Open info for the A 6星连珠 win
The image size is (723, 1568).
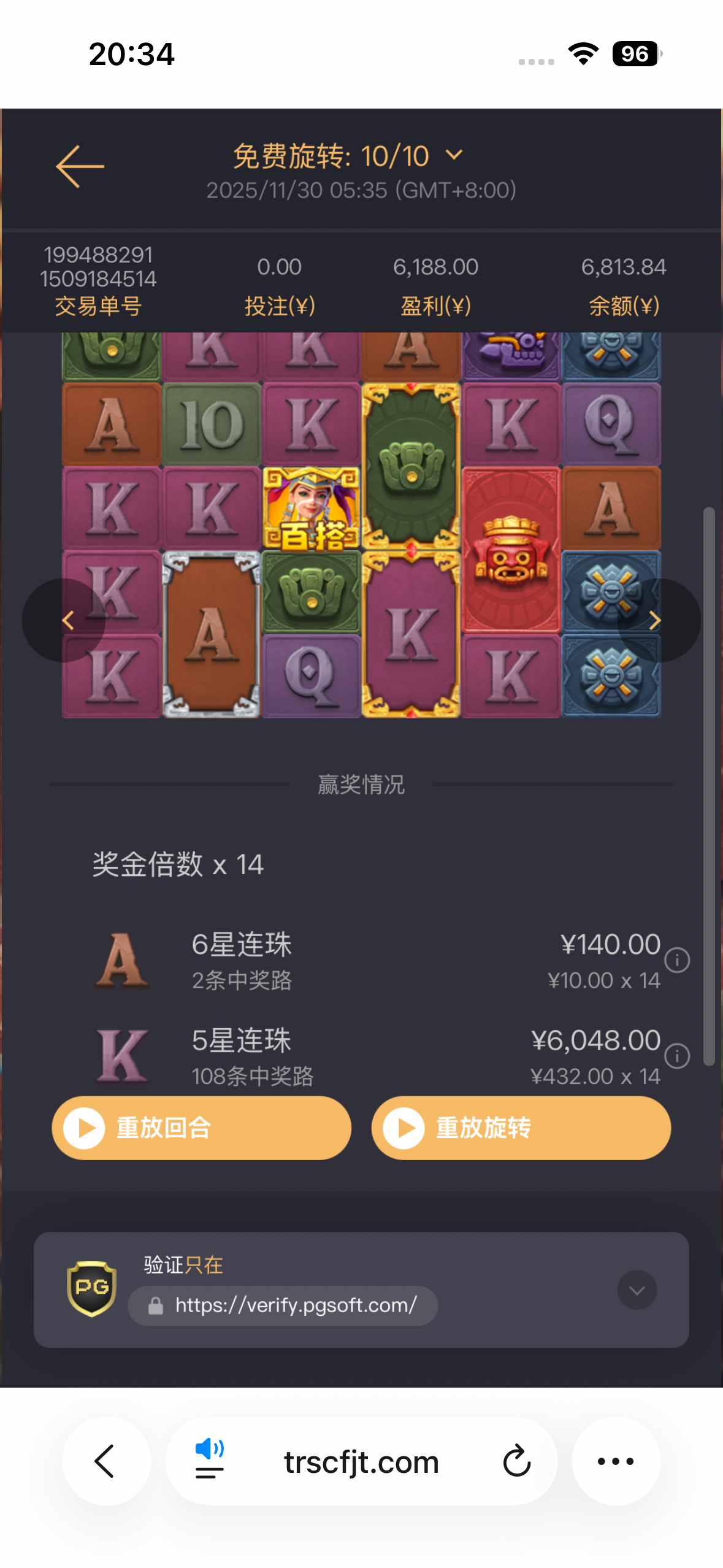coord(677,960)
